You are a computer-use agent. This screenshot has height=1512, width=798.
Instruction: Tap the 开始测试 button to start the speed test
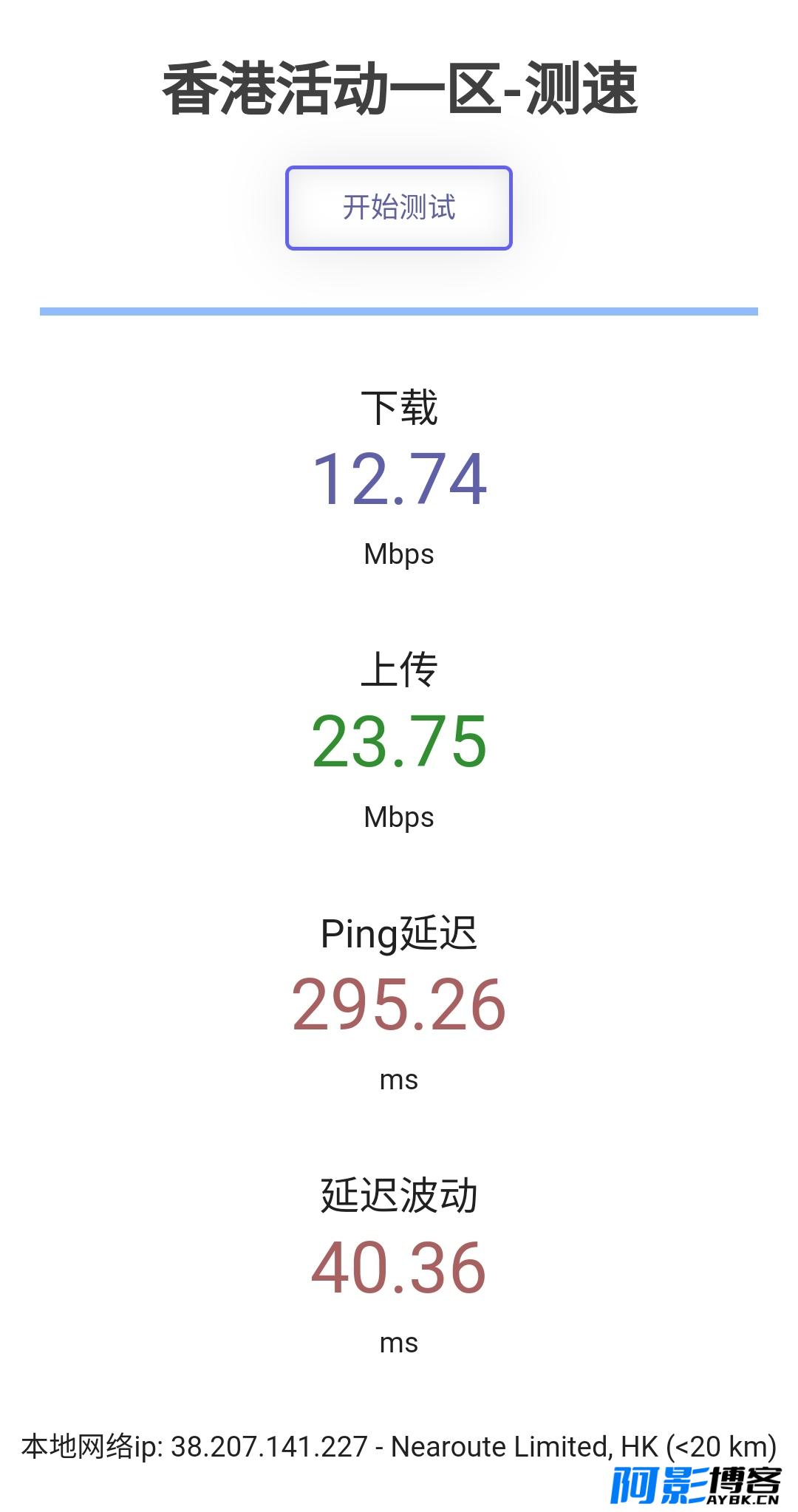tap(399, 208)
